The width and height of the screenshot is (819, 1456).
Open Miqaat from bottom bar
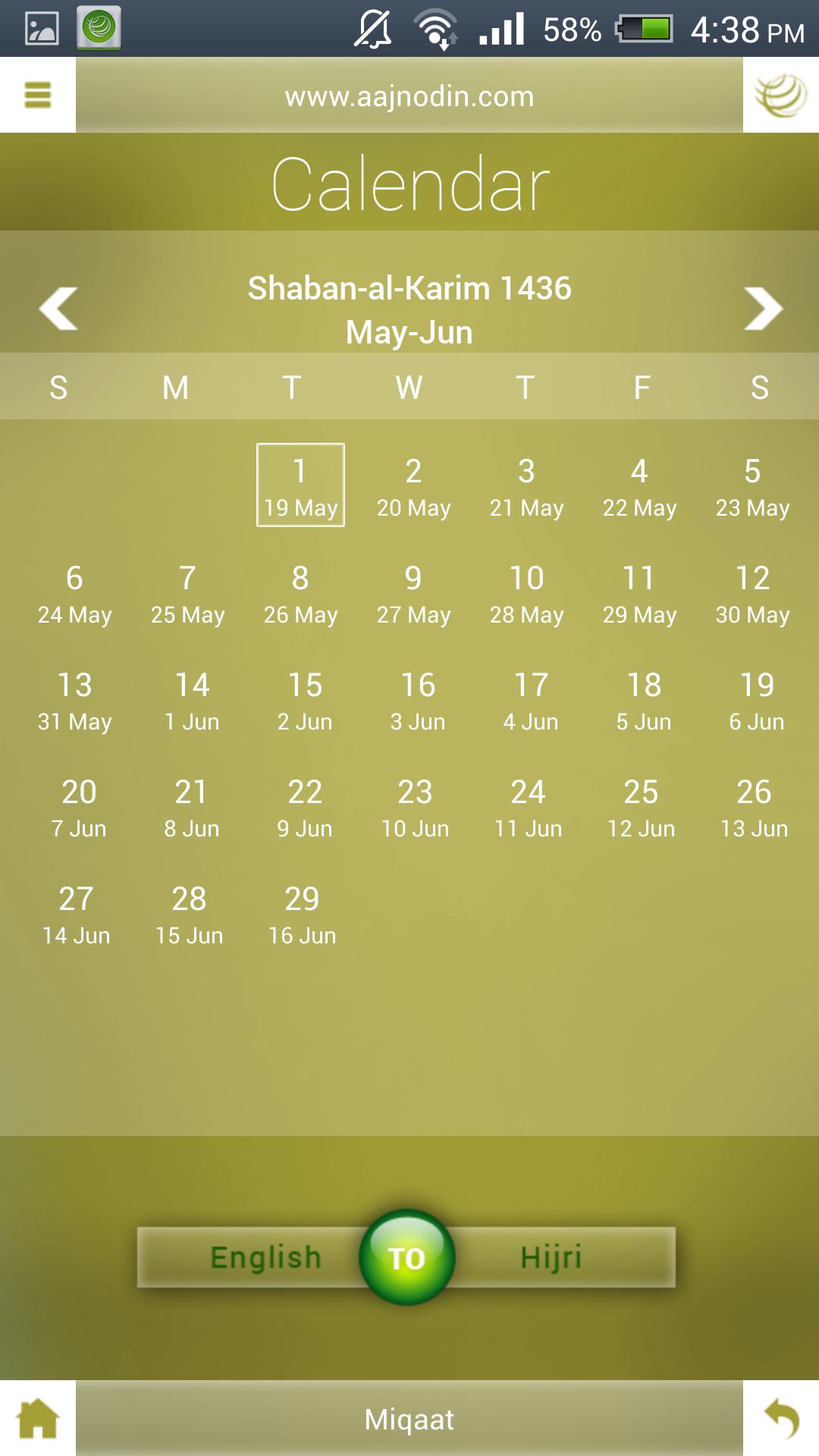coord(409,1419)
